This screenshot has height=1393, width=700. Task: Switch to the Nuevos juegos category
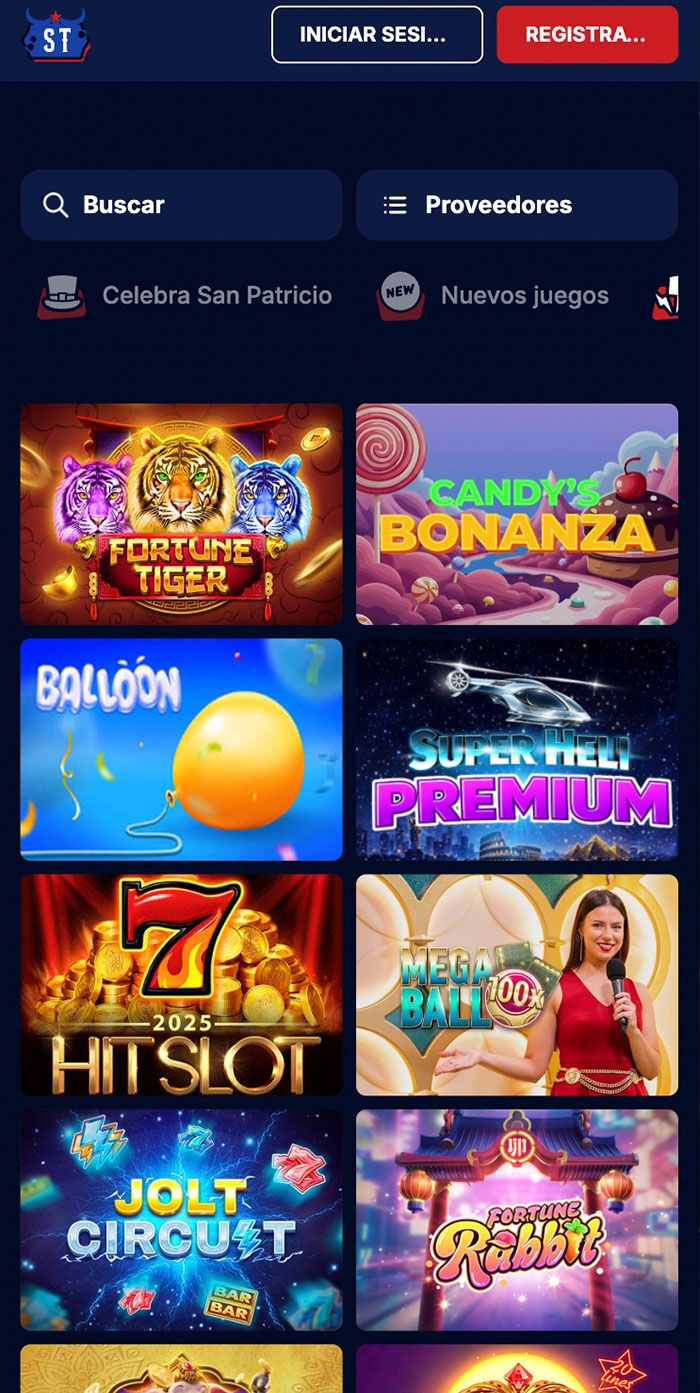(x=493, y=296)
